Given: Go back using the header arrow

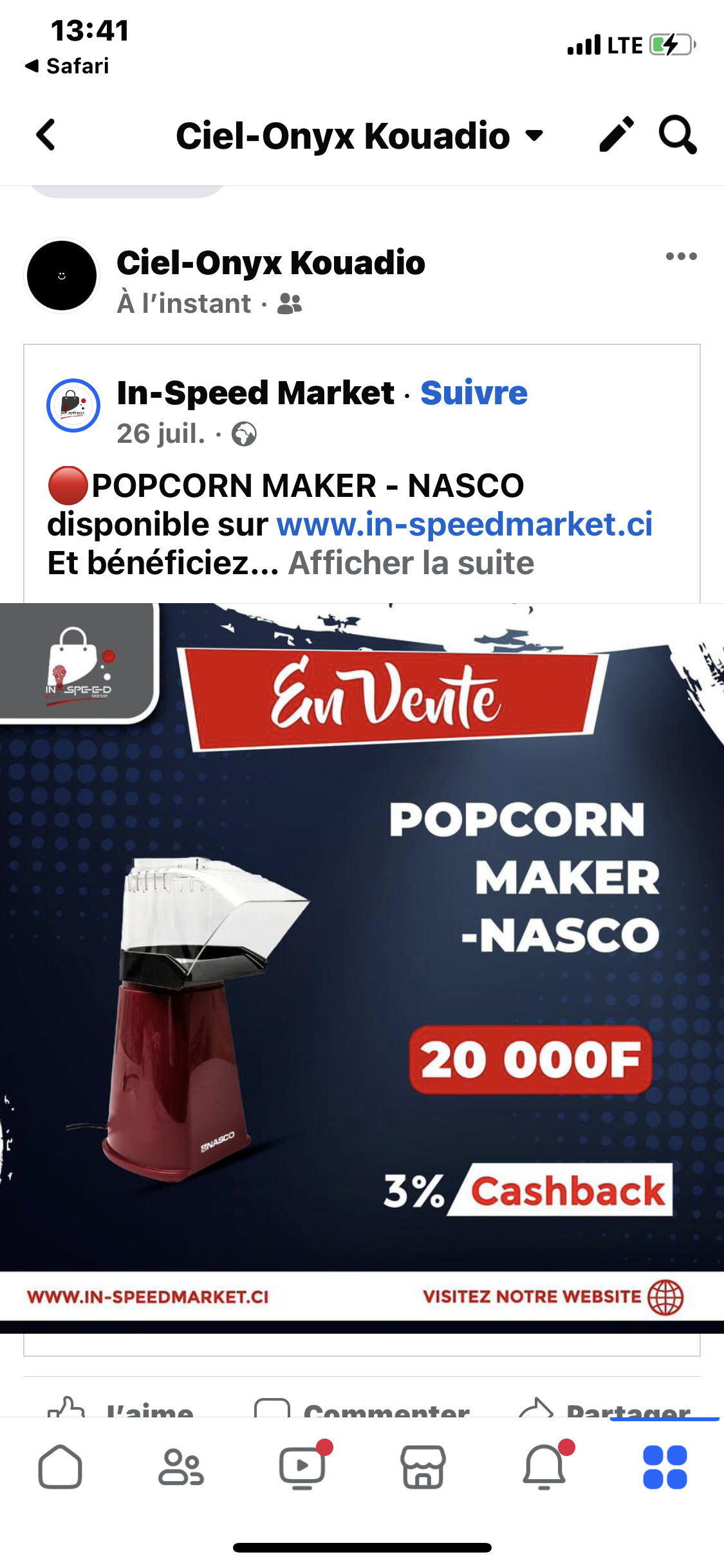Looking at the screenshot, I should pos(46,135).
